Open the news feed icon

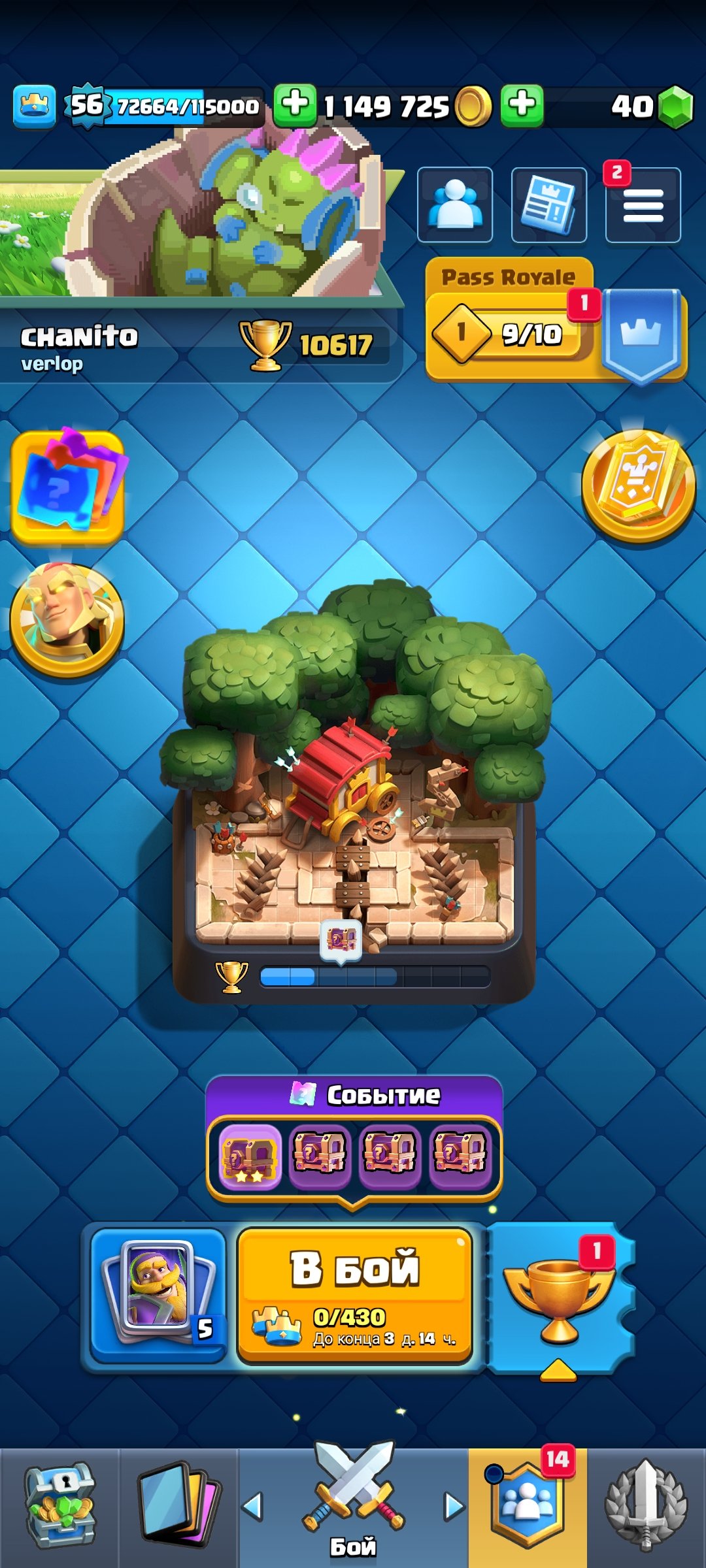pyautogui.click(x=548, y=204)
